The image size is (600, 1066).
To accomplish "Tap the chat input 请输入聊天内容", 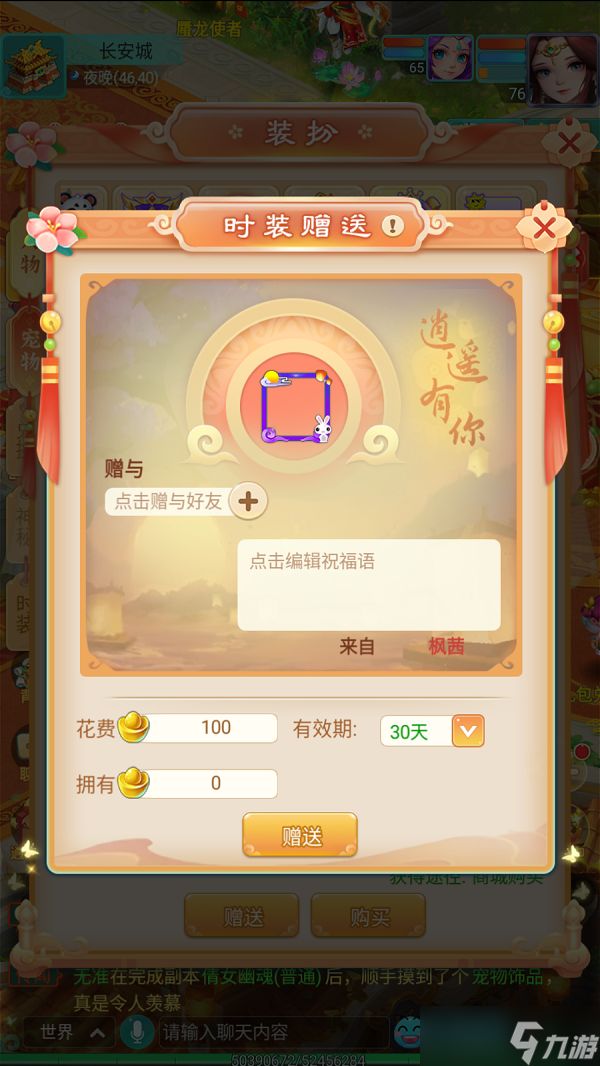I will pyautogui.click(x=270, y=1031).
